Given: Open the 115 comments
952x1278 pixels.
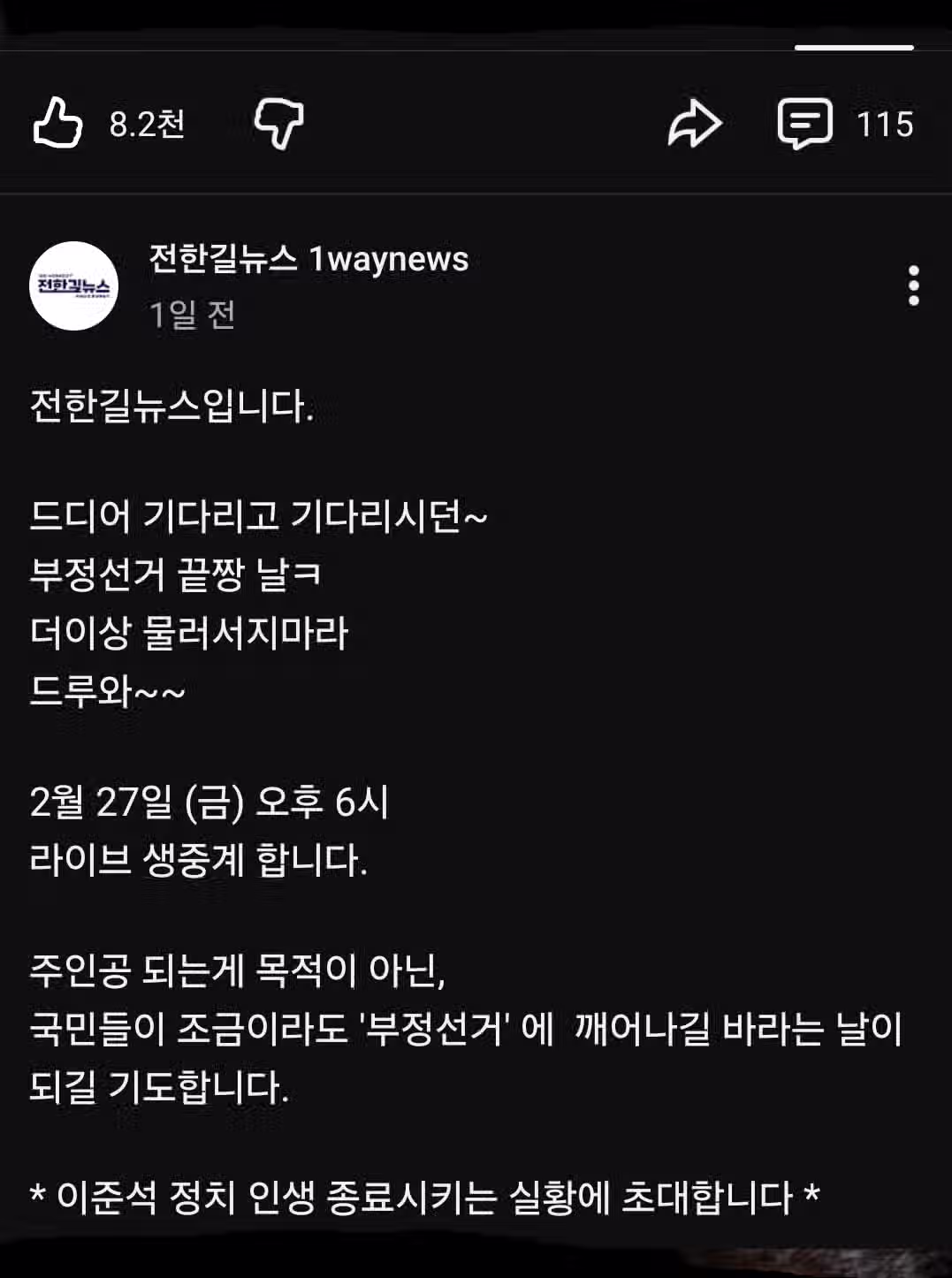Looking at the screenshot, I should (x=805, y=124).
